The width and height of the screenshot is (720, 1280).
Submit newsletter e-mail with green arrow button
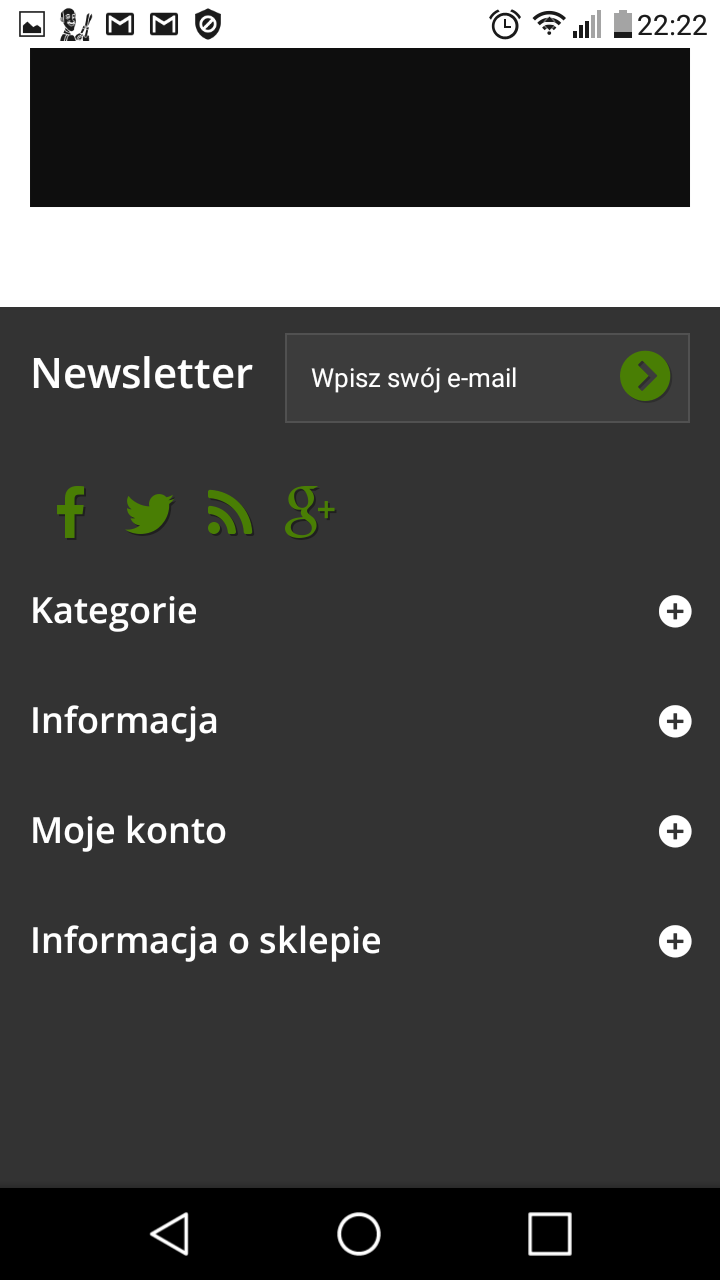tap(645, 377)
